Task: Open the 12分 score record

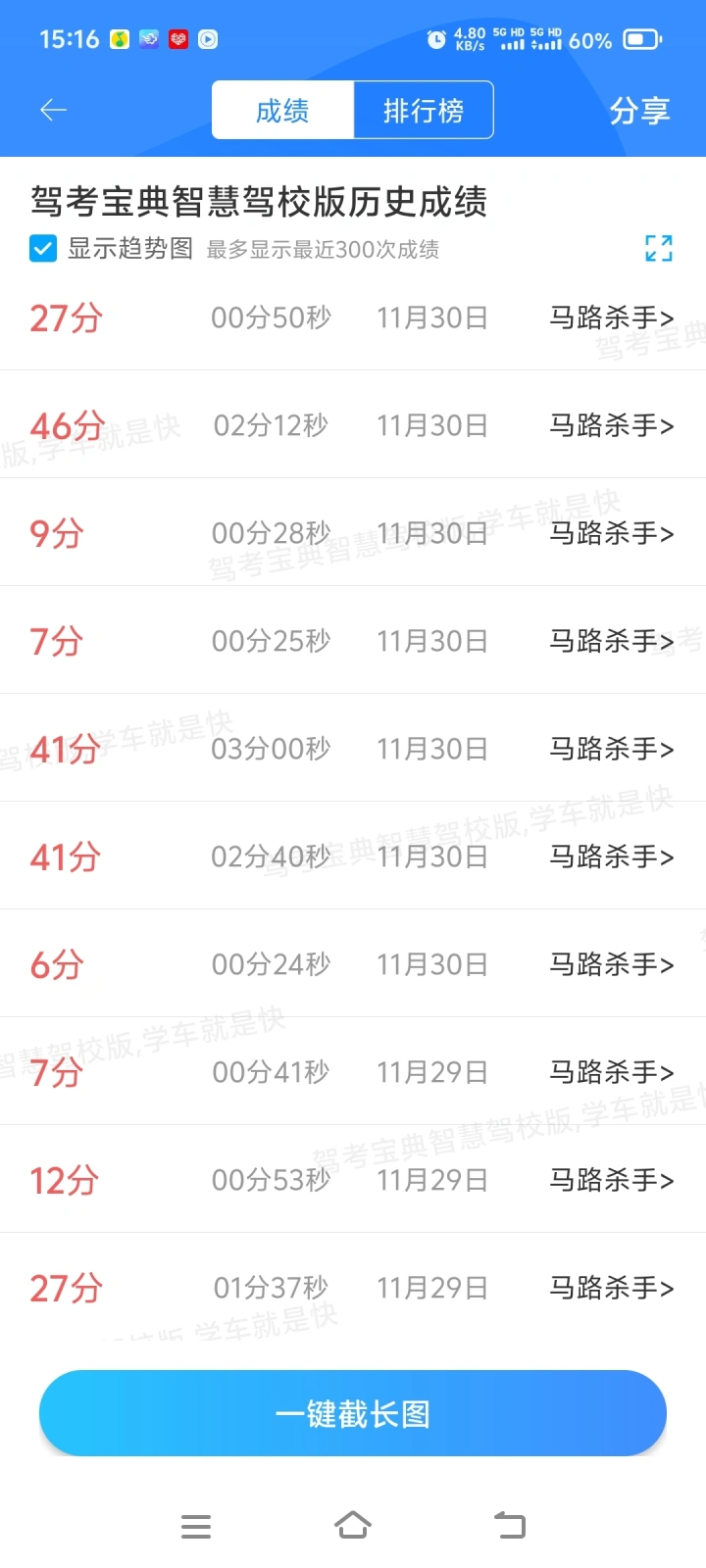Action: pyautogui.click(x=353, y=1179)
